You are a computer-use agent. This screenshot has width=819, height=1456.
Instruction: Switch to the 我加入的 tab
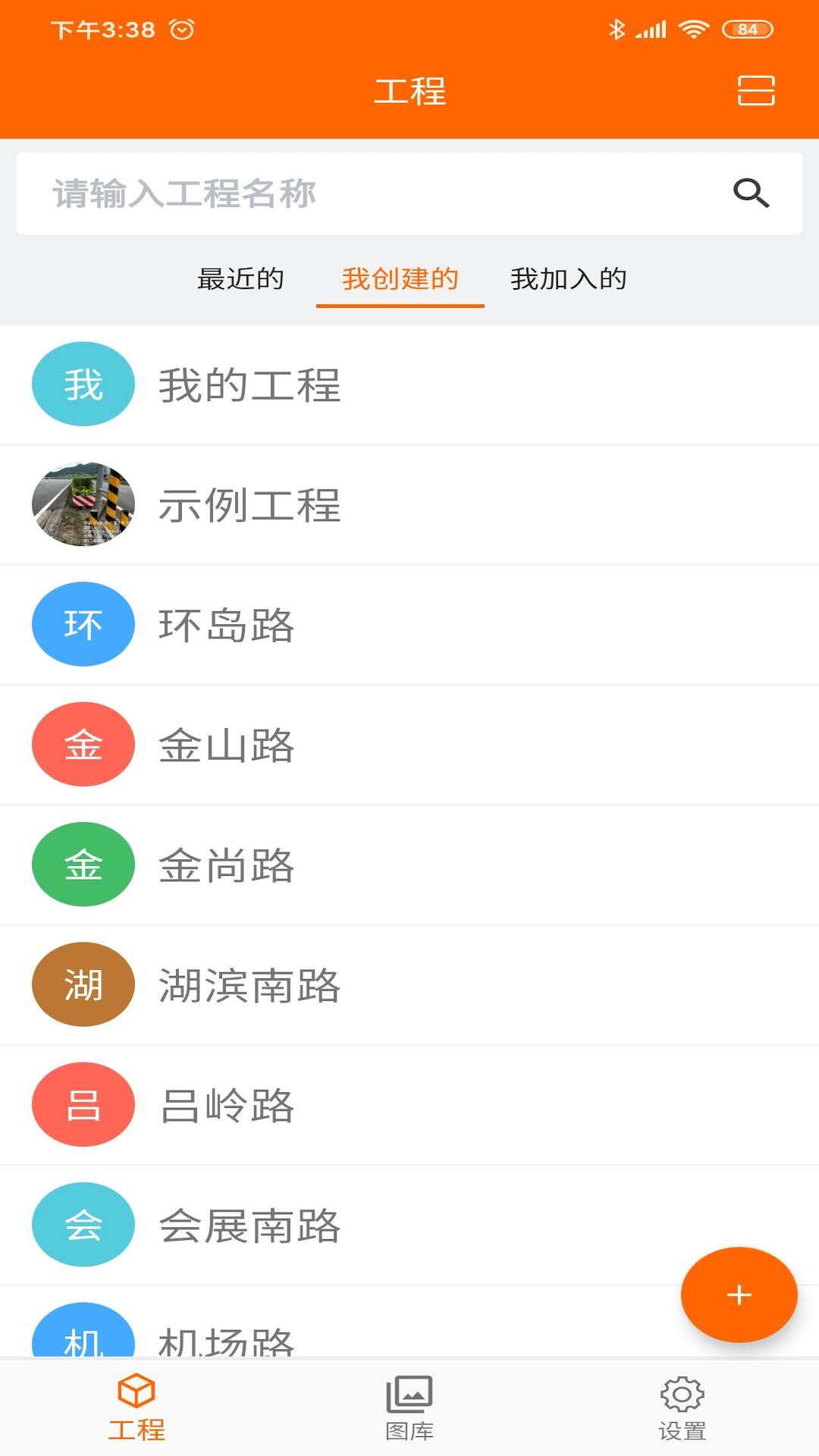click(568, 279)
